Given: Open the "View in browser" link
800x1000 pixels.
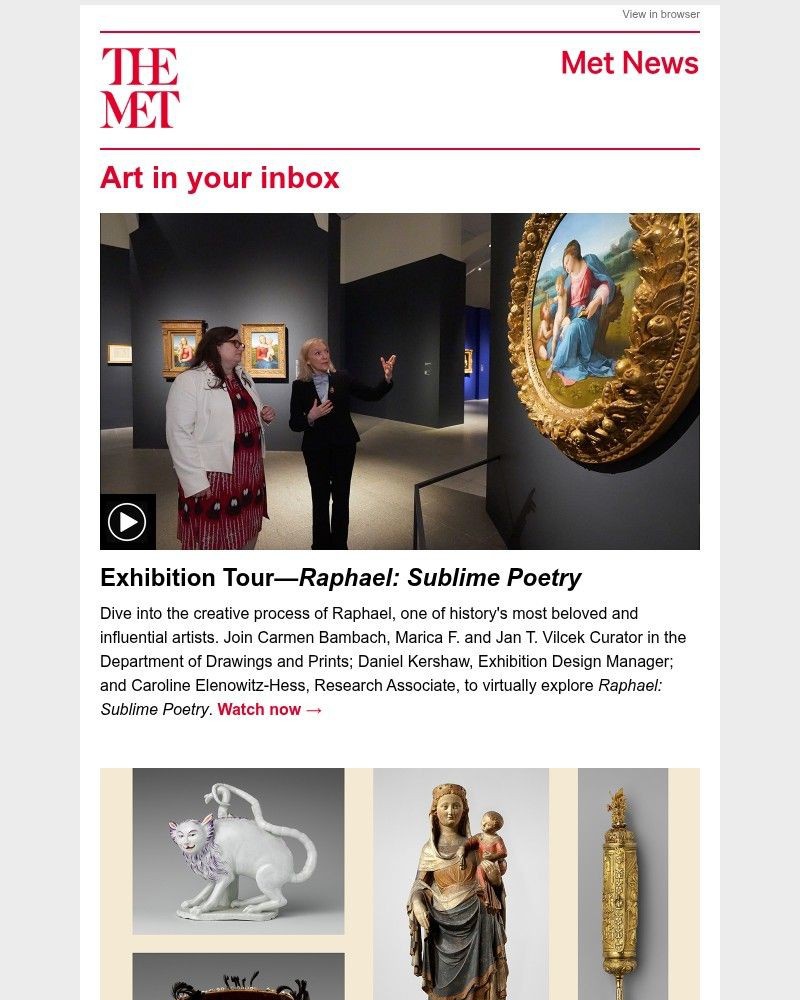Looking at the screenshot, I should click(661, 14).
